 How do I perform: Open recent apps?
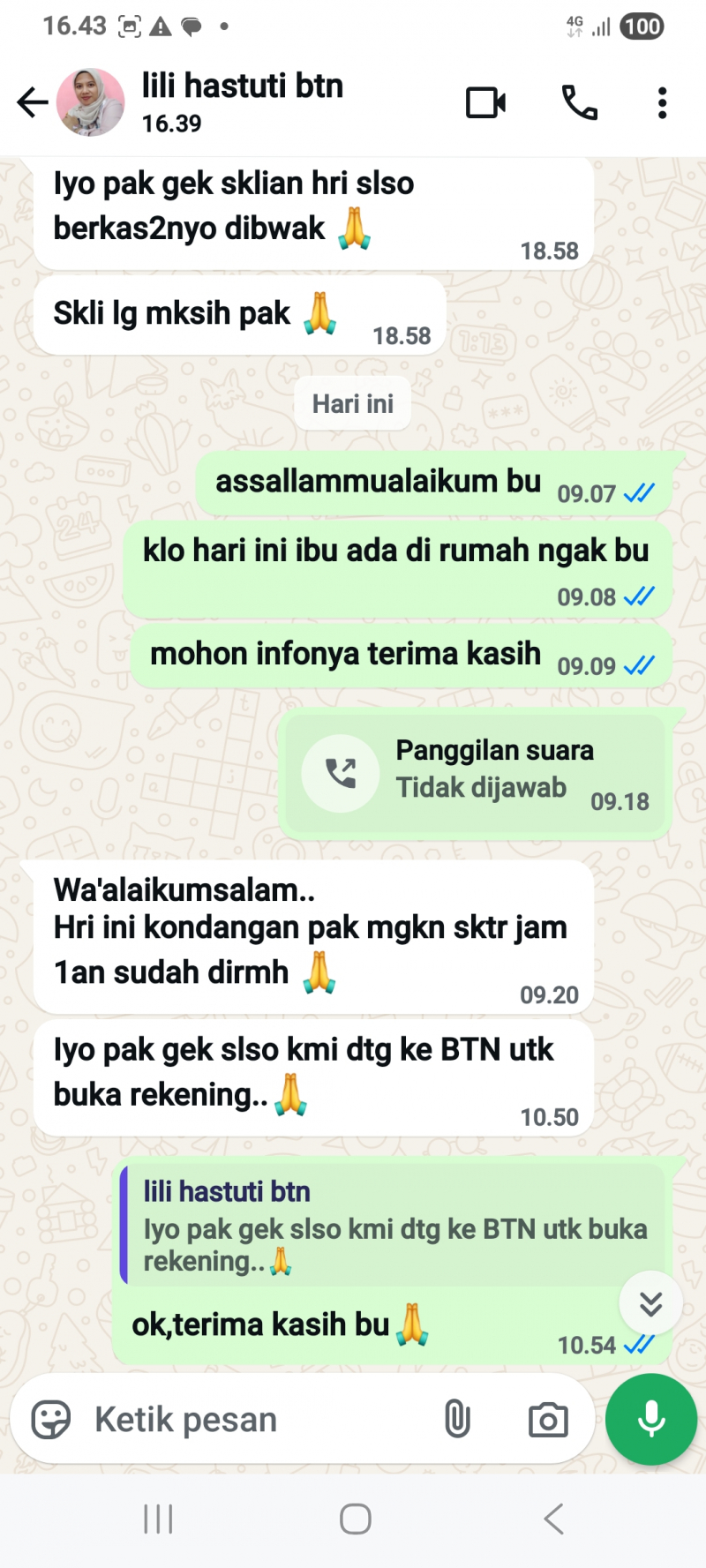click(158, 1519)
